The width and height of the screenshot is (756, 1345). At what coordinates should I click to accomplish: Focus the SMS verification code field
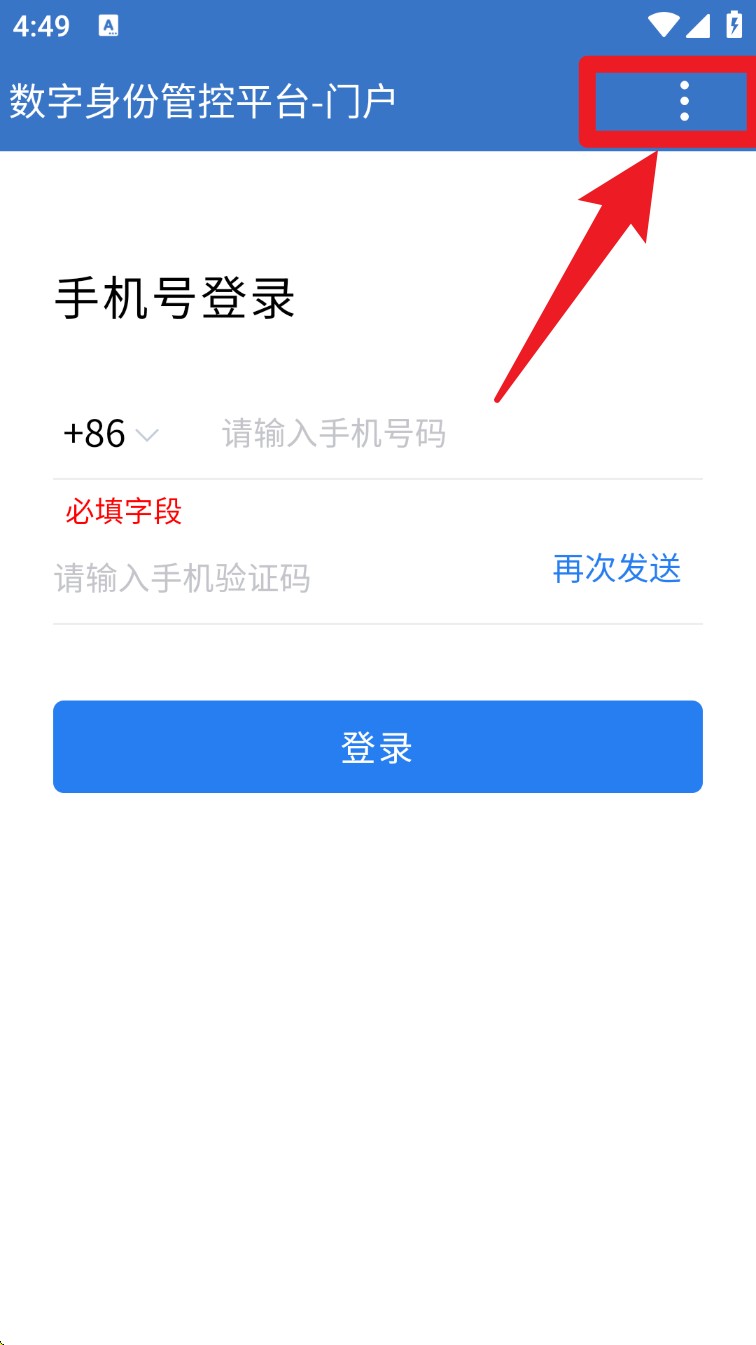(290, 578)
